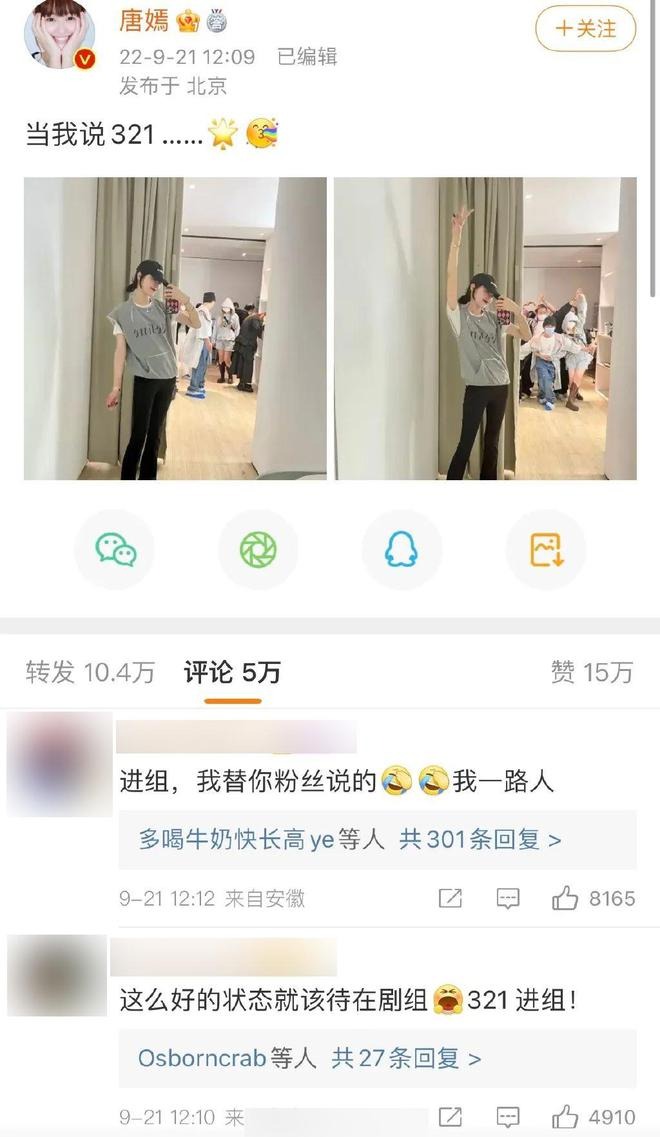This screenshot has width=660, height=1137.
Task: Save the post as an image
Action: click(x=545, y=550)
